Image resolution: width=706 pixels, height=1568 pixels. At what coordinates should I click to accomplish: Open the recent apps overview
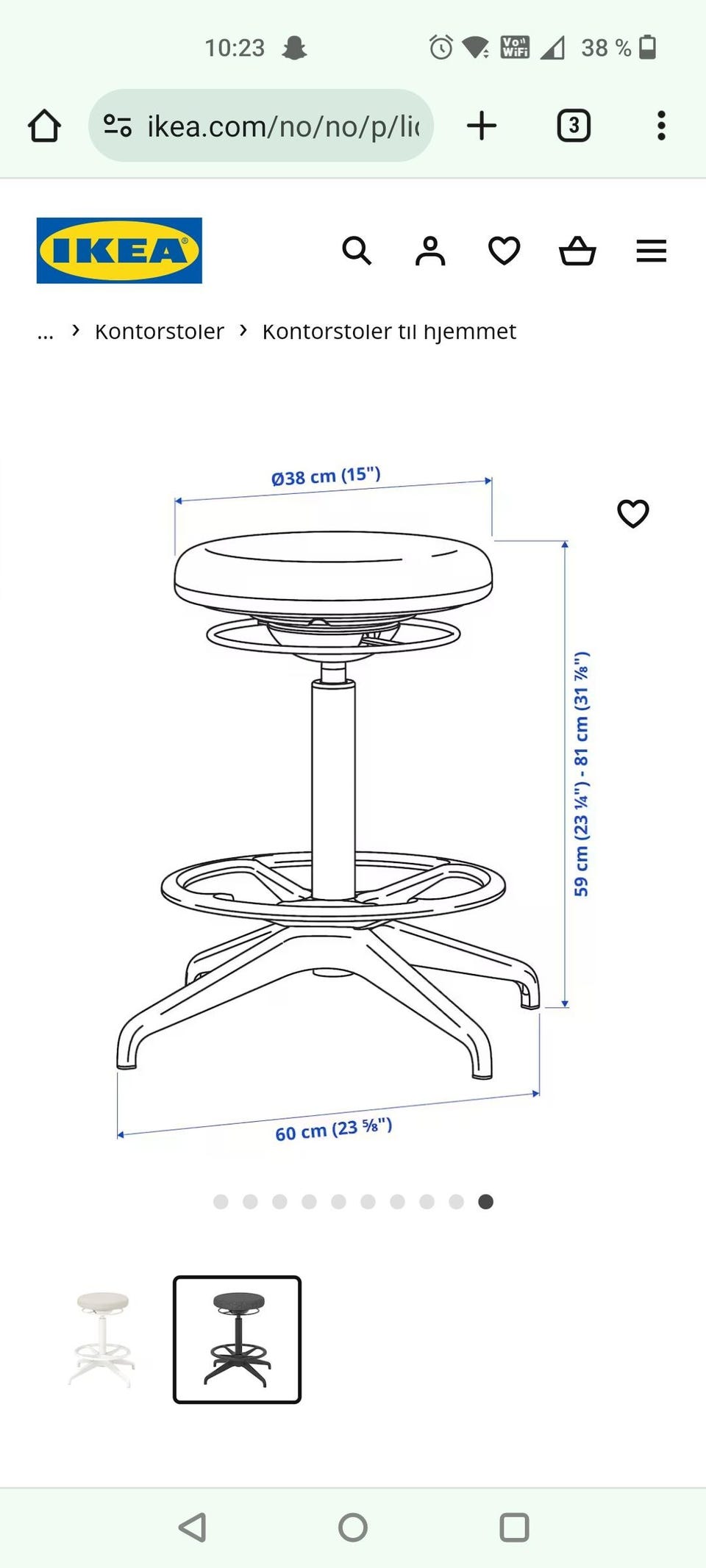[x=514, y=1527]
